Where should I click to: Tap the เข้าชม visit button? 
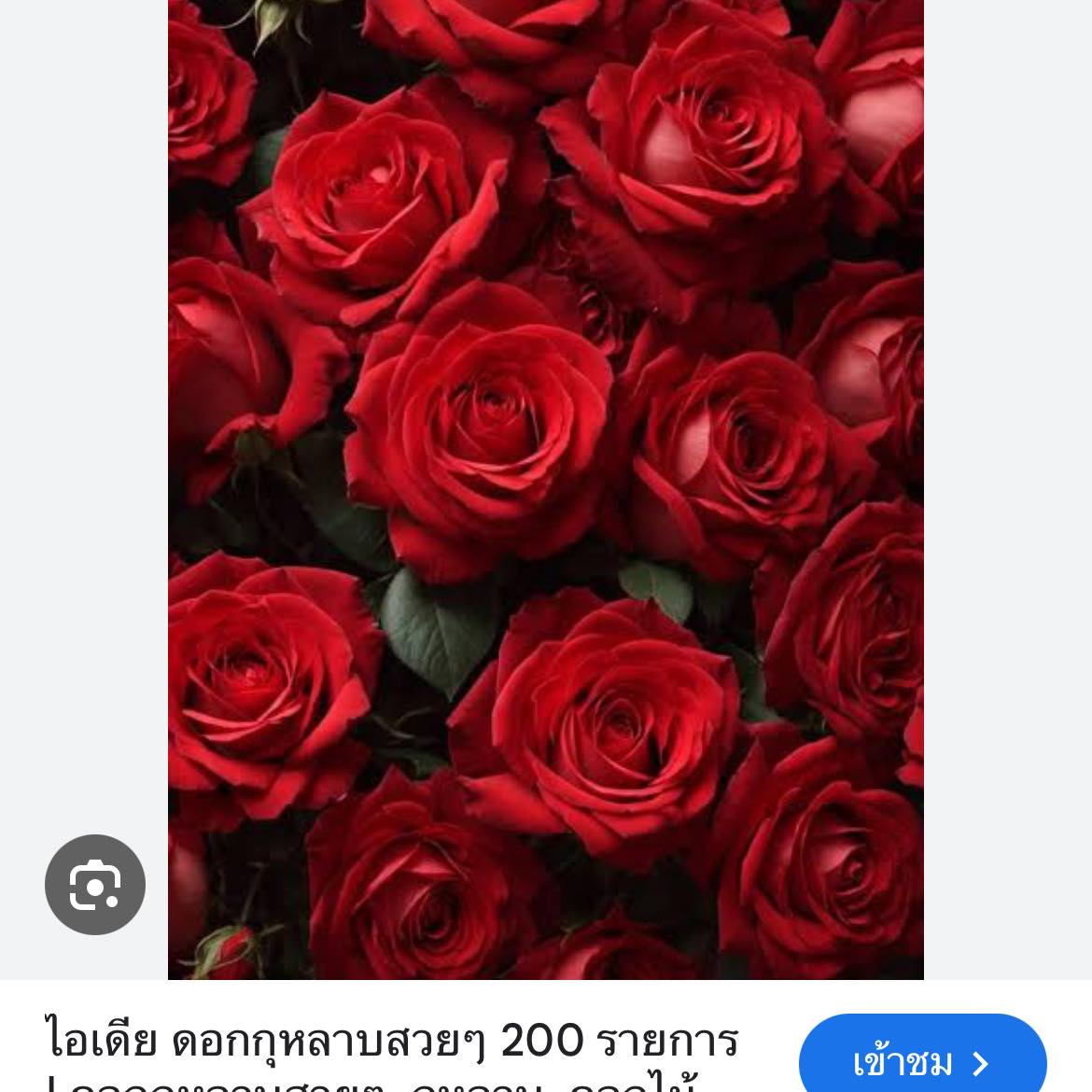click(921, 1059)
